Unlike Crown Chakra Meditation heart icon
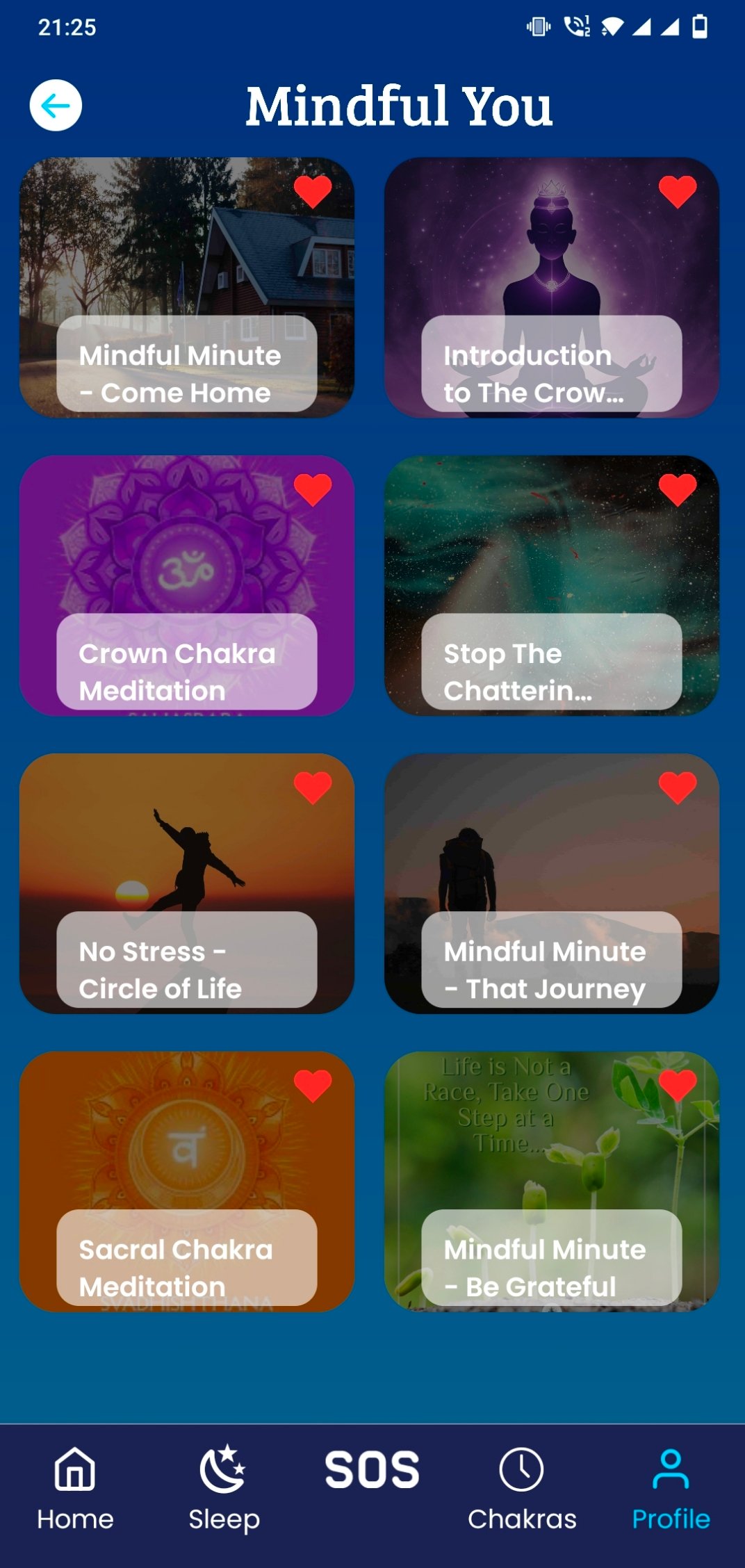The image size is (745, 1568). (x=313, y=490)
